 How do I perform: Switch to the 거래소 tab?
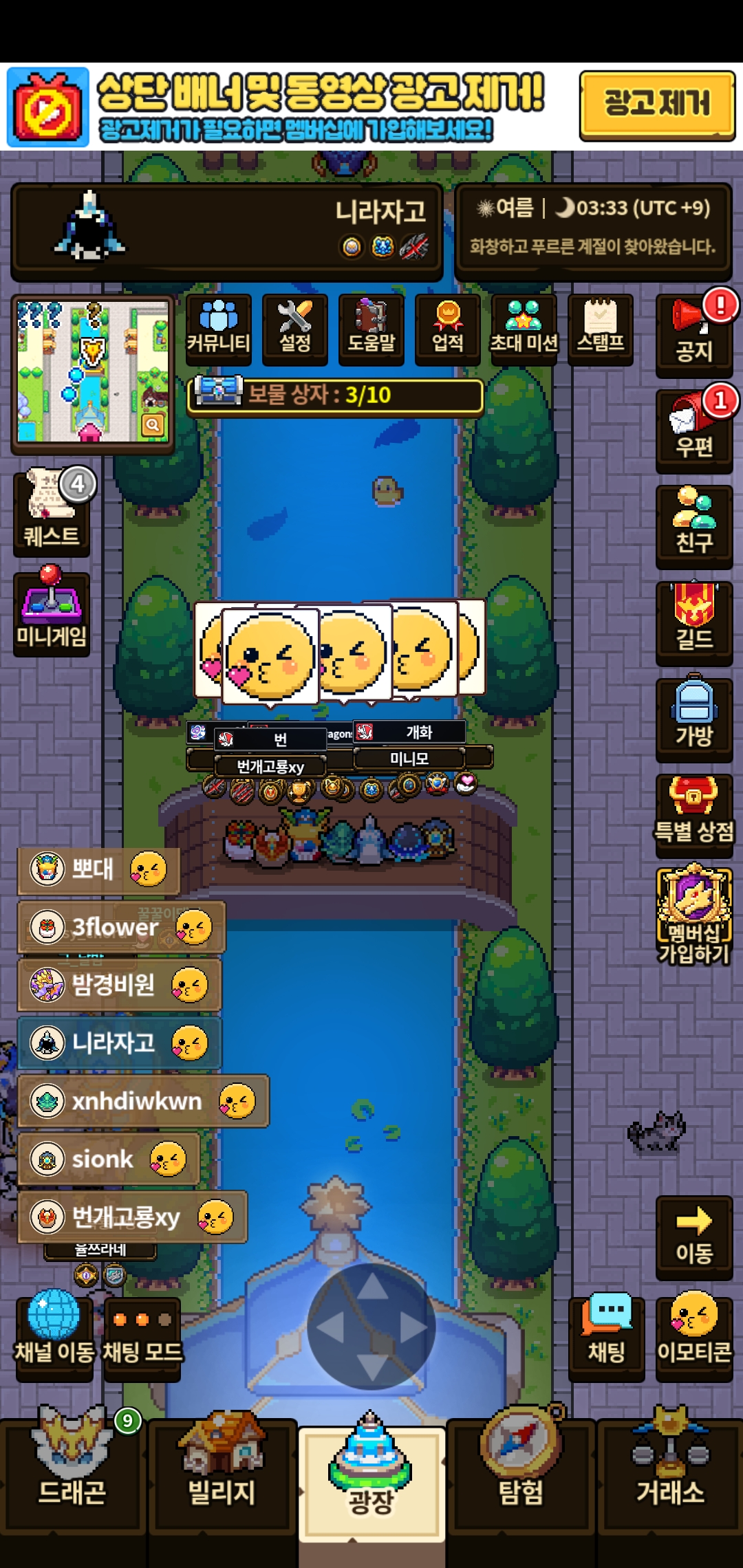670,1472
